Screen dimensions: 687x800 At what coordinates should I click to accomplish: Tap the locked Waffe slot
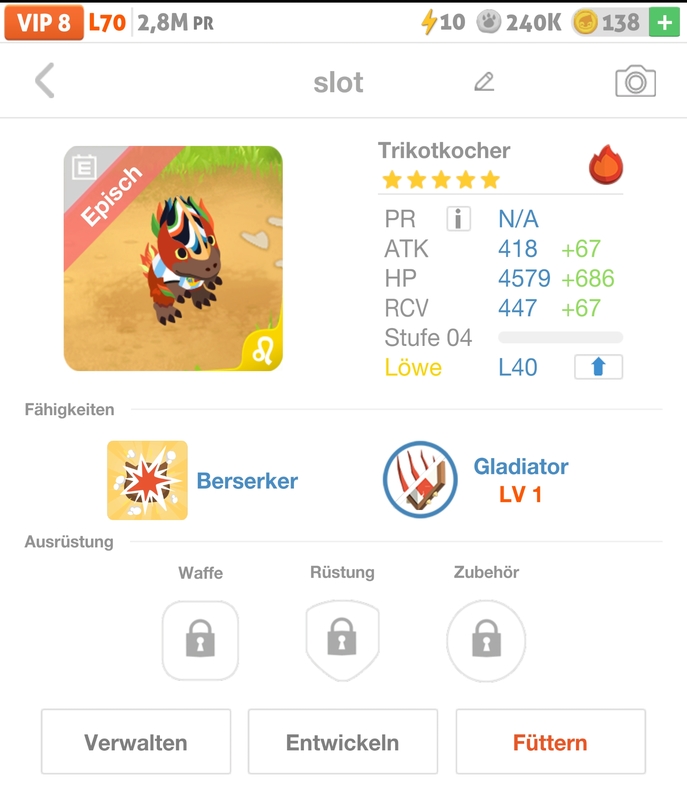point(200,640)
